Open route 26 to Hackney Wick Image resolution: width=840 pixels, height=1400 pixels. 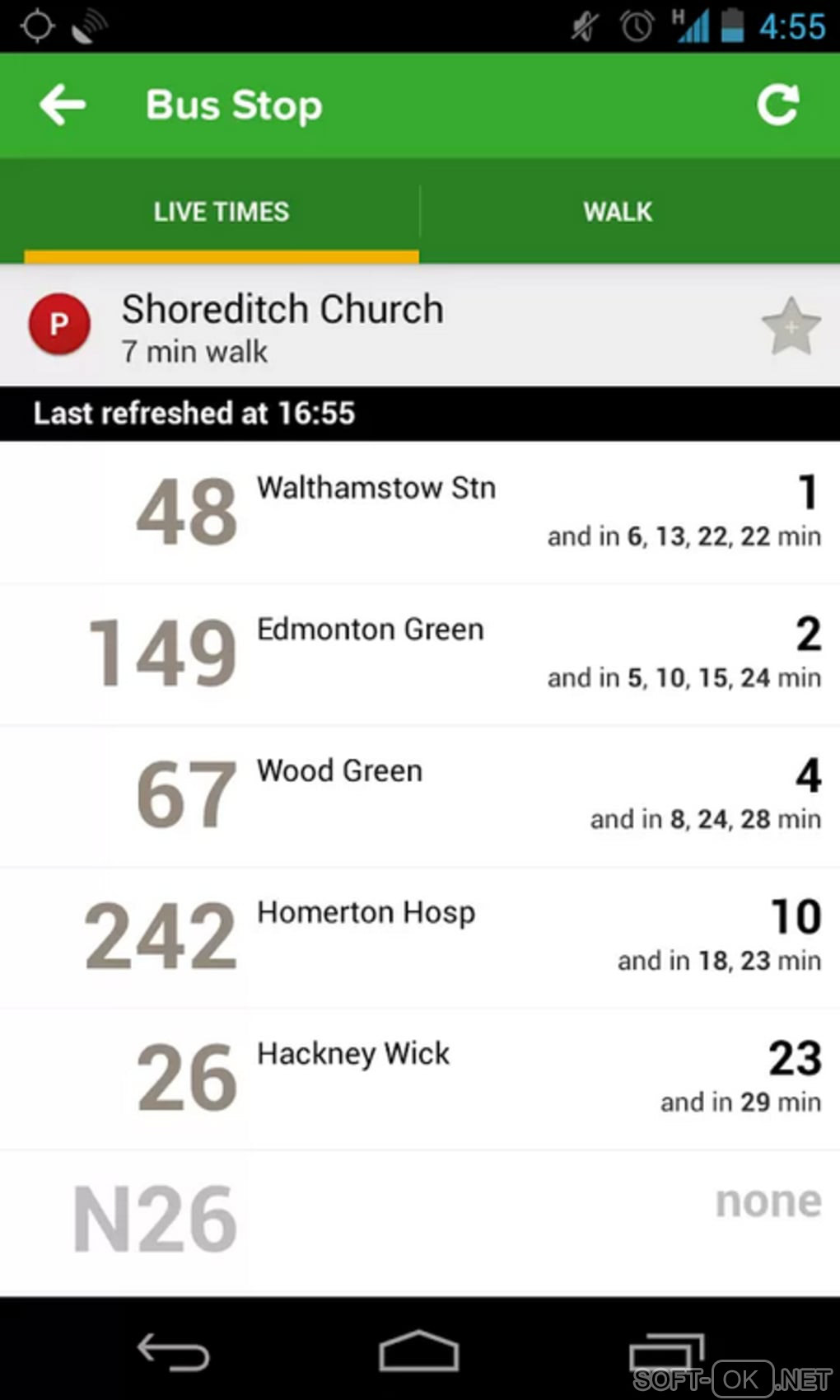pyautogui.click(x=420, y=1079)
